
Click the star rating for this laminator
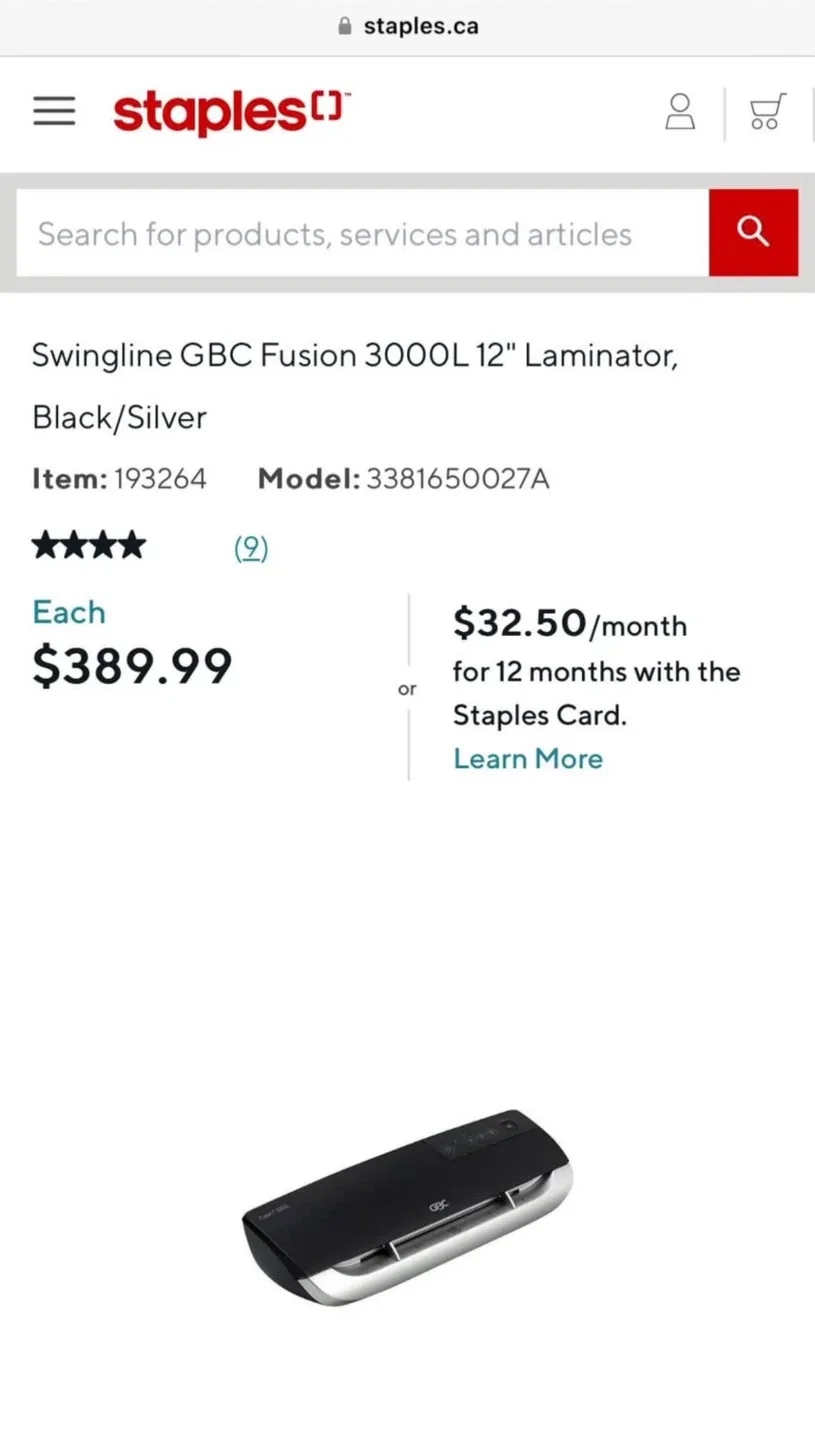coord(88,544)
